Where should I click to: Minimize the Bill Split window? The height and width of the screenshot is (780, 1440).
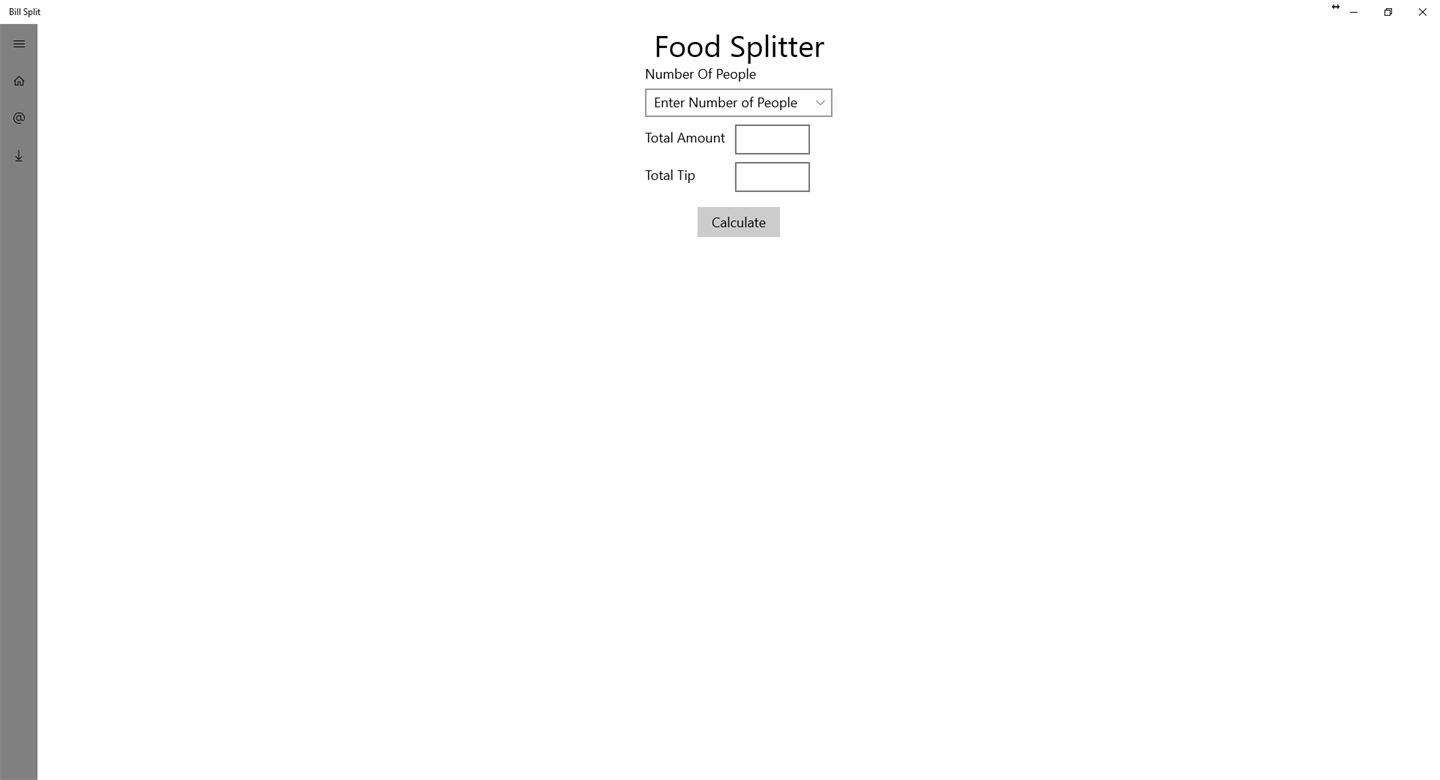click(1354, 12)
